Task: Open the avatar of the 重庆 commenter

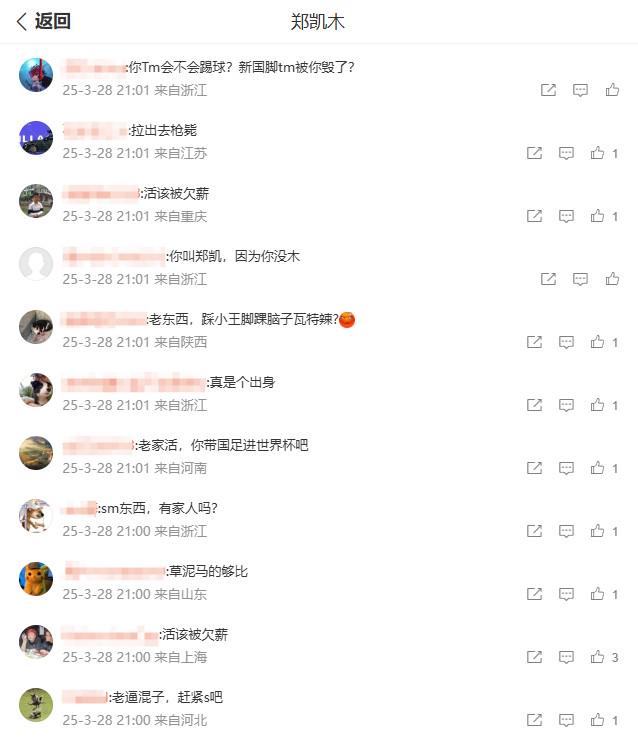Action: (x=36, y=201)
